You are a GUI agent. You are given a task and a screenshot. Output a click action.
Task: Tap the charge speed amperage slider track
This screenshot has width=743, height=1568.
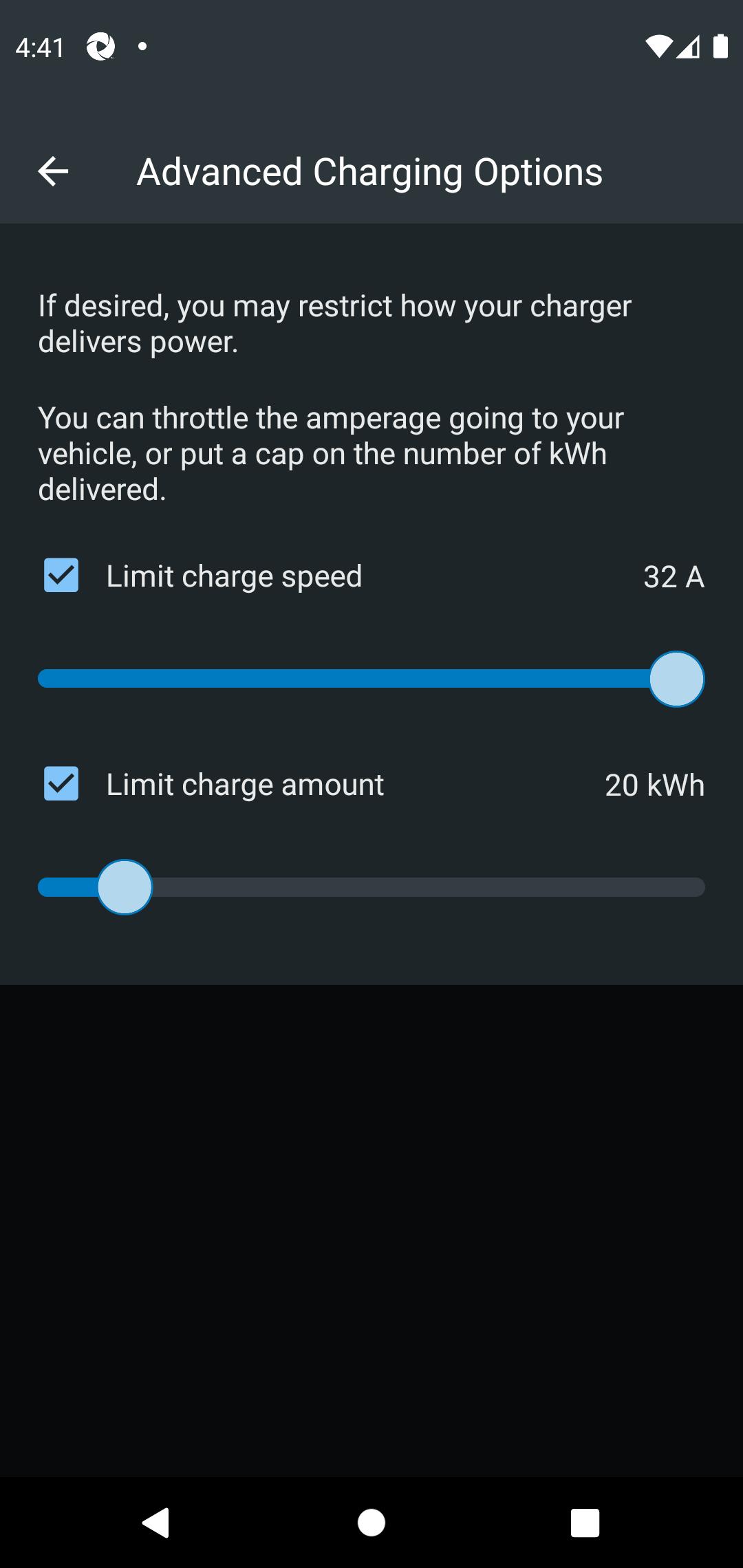[371, 679]
